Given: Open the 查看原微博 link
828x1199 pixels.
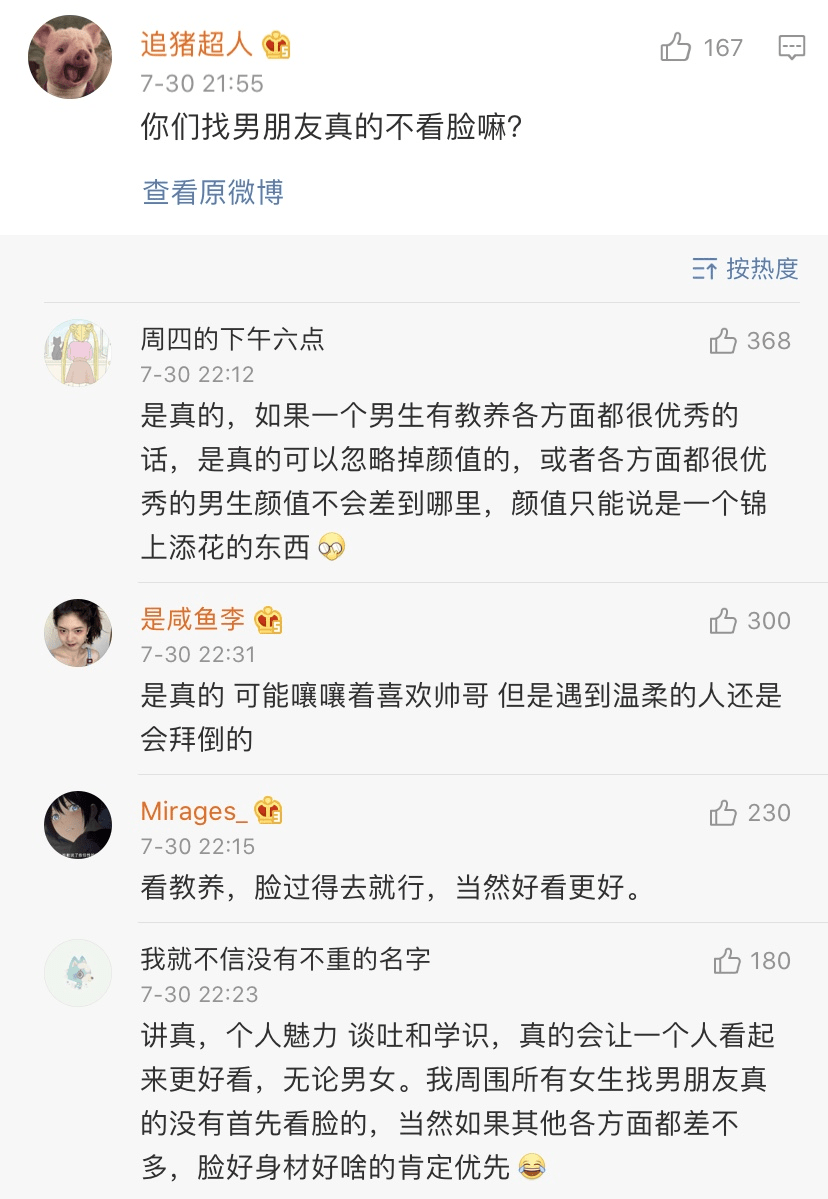Looking at the screenshot, I should [213, 192].
